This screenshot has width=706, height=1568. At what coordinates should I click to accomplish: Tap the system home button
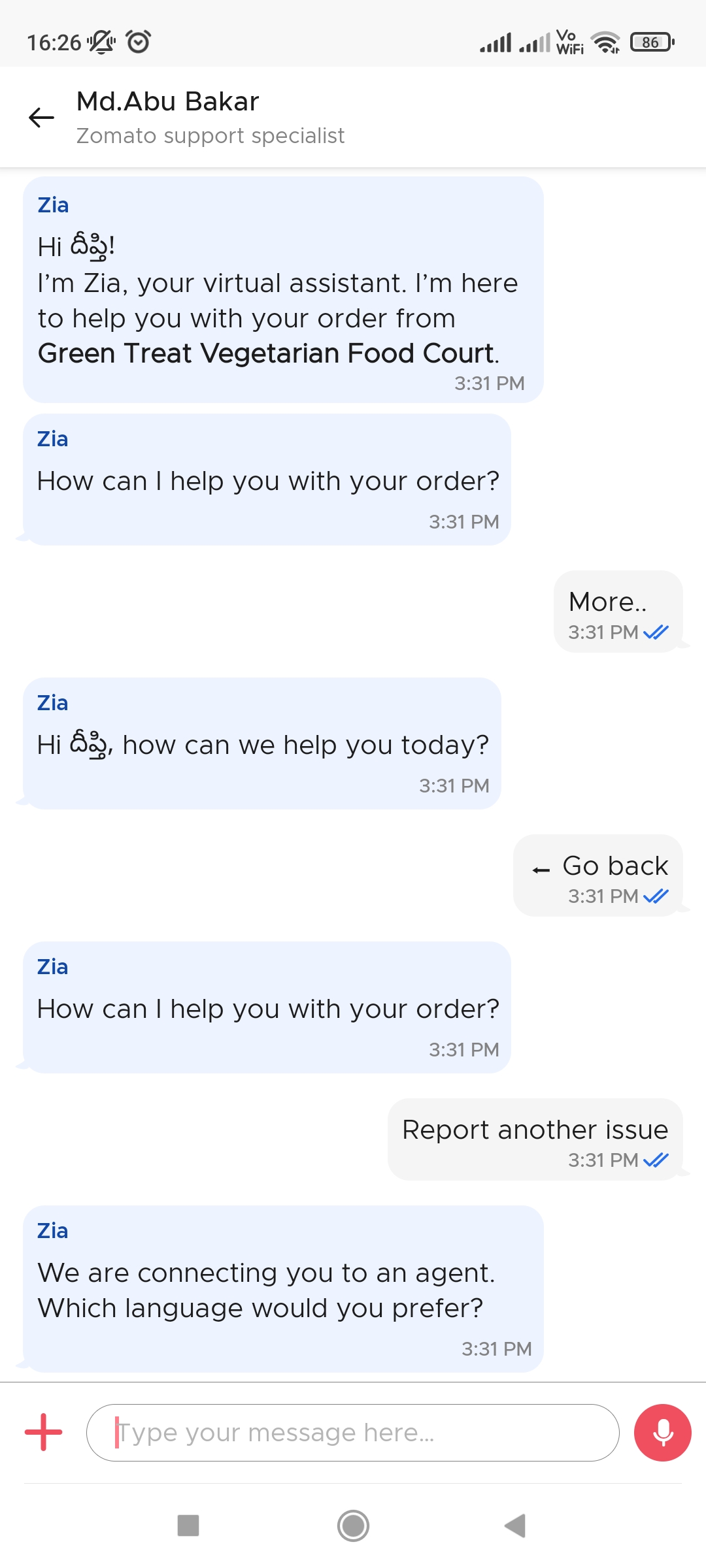[353, 1526]
